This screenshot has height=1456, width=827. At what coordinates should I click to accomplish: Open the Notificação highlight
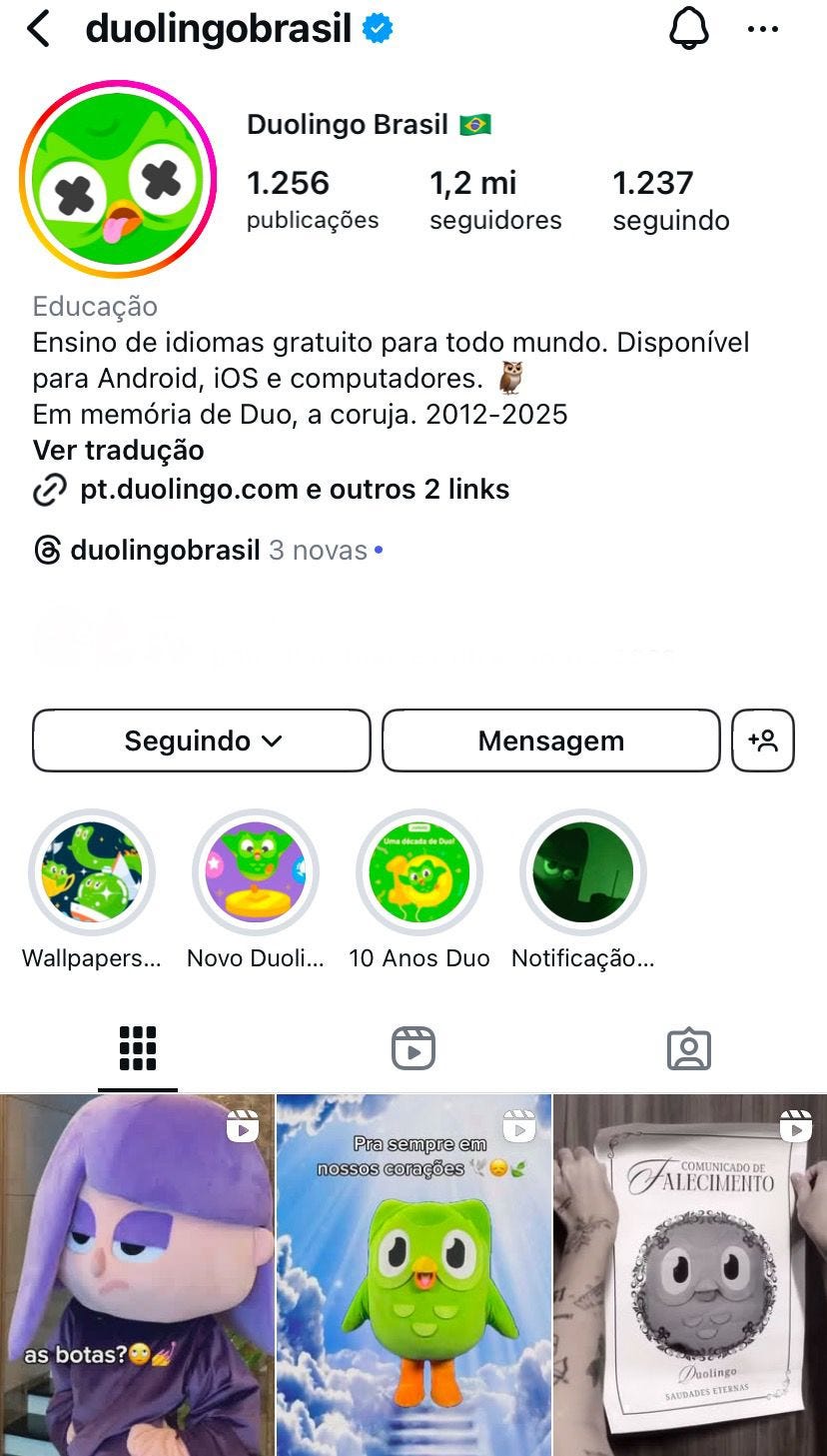583,872
